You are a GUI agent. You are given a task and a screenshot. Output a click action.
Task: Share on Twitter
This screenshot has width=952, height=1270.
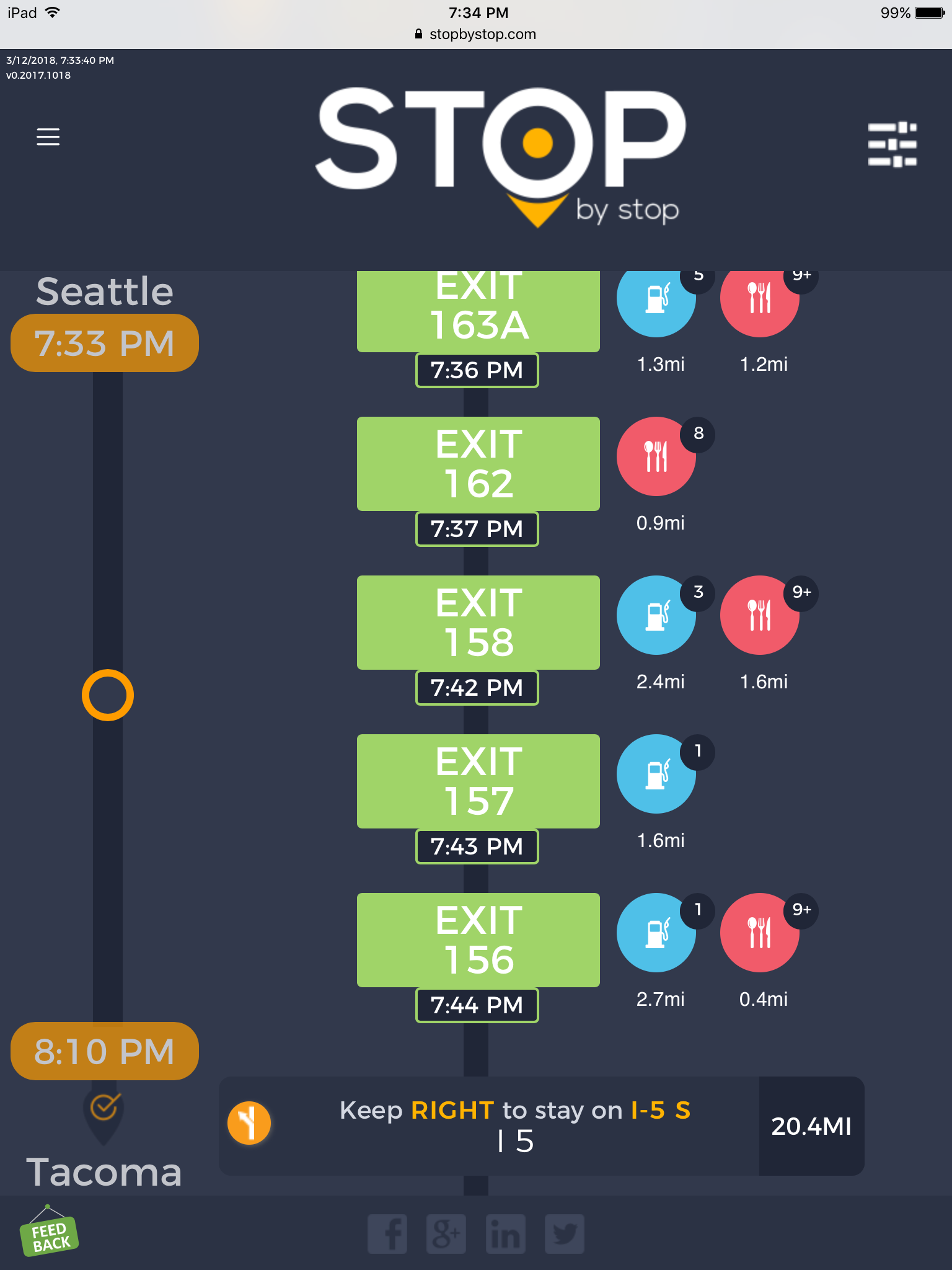pyautogui.click(x=564, y=1234)
